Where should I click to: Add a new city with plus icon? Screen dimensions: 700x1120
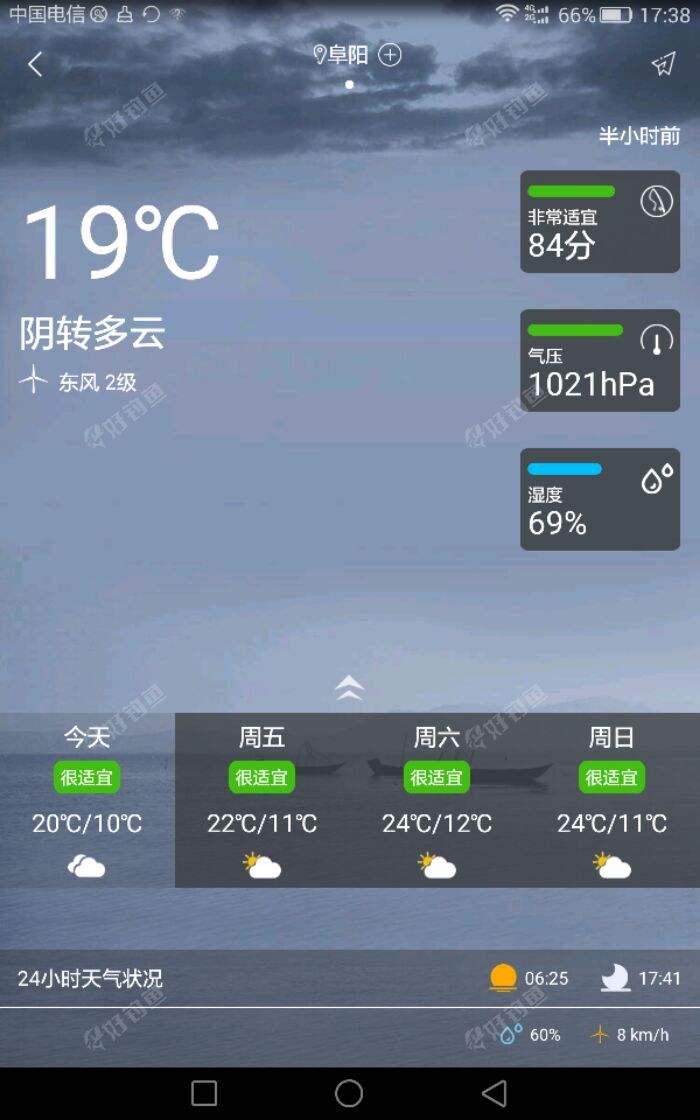[390, 55]
